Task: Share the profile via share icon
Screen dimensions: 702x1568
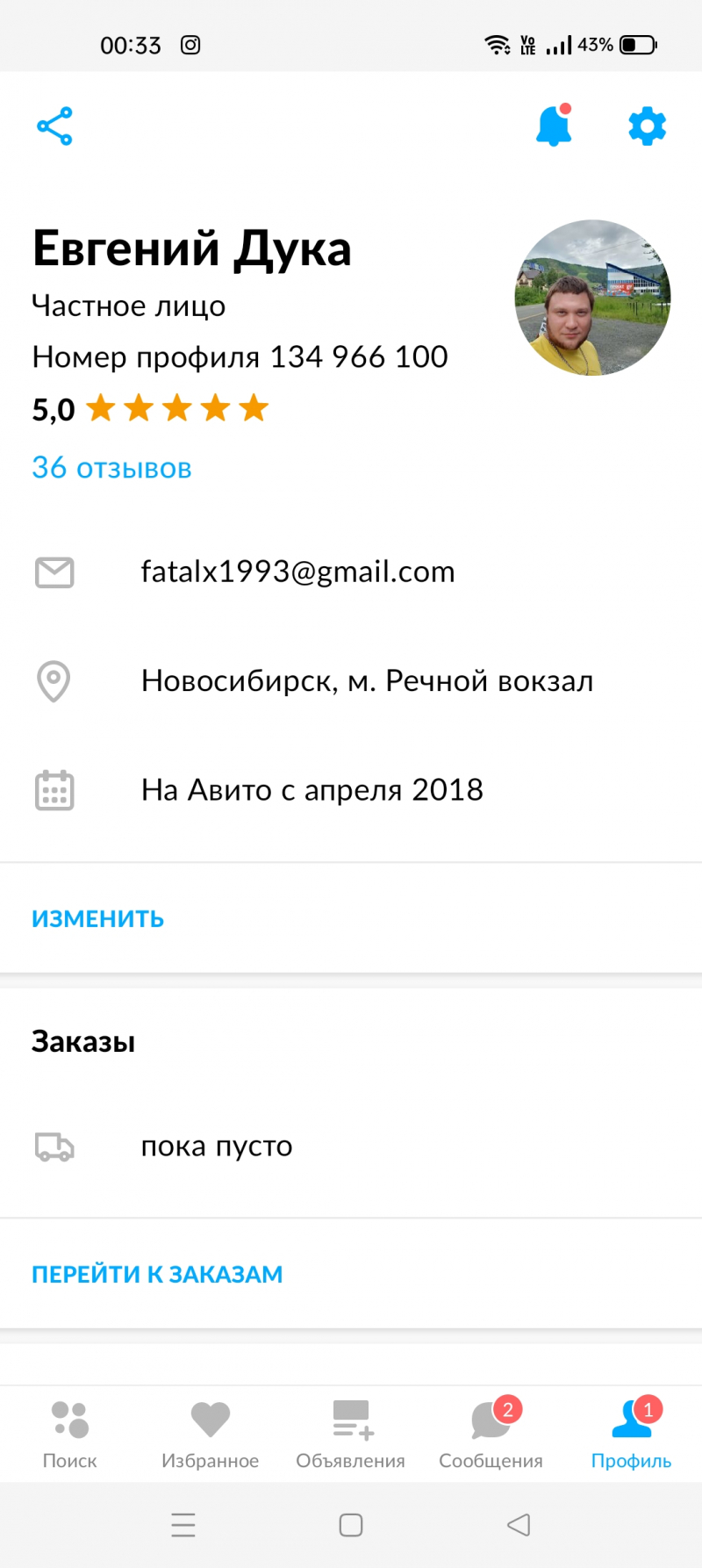Action: 54,126
